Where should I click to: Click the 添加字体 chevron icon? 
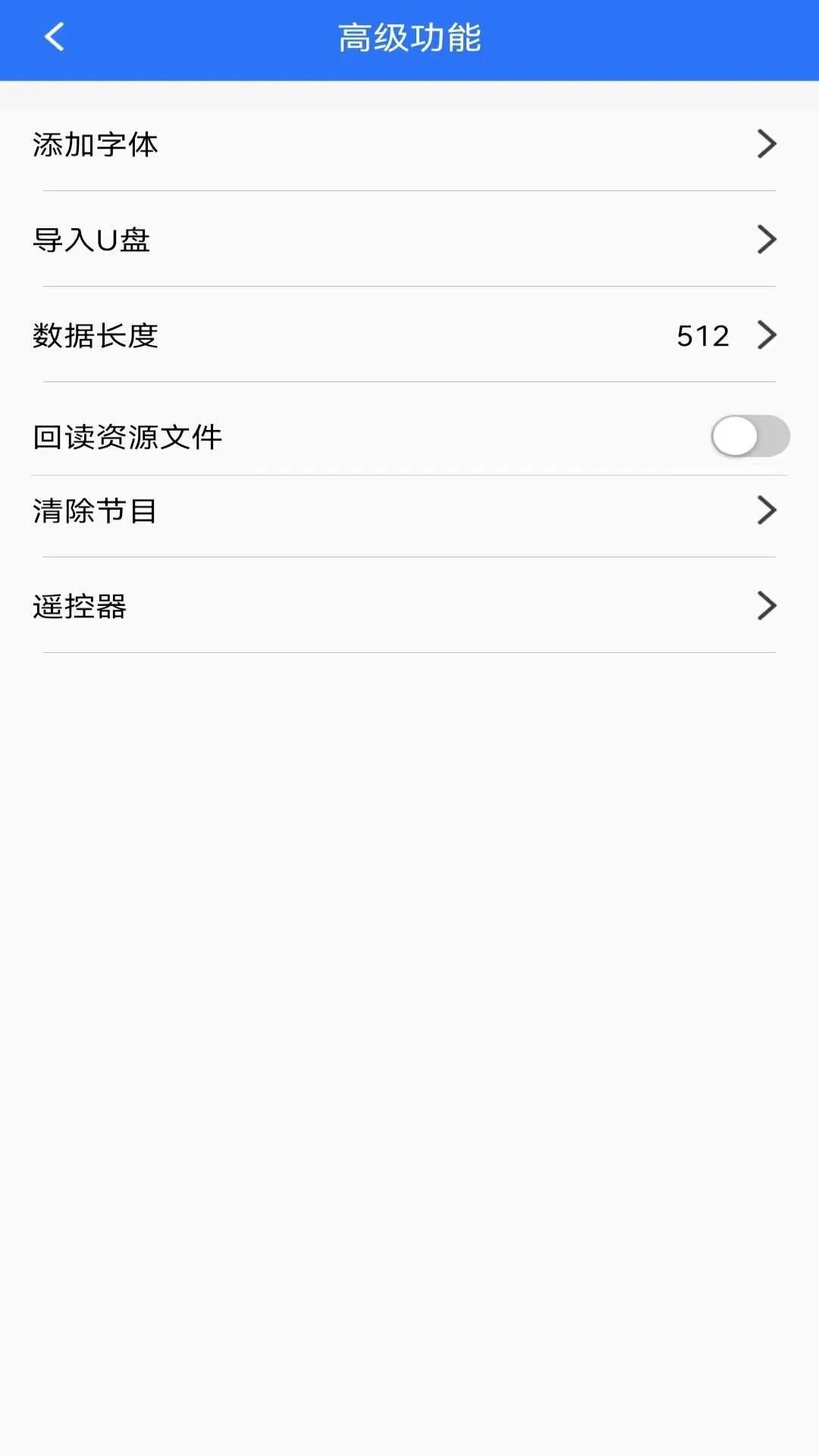tap(767, 144)
